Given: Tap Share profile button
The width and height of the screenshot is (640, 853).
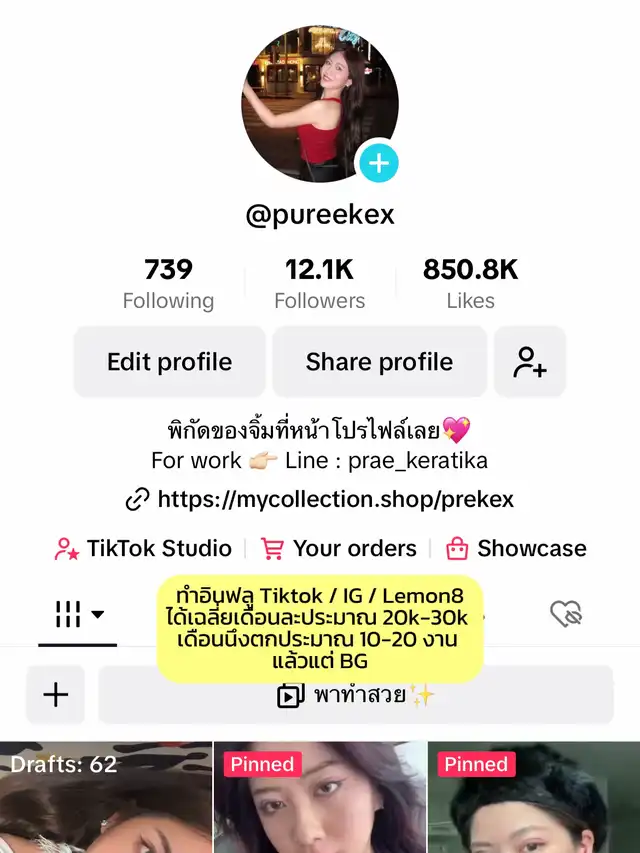Looking at the screenshot, I should tap(379, 362).
